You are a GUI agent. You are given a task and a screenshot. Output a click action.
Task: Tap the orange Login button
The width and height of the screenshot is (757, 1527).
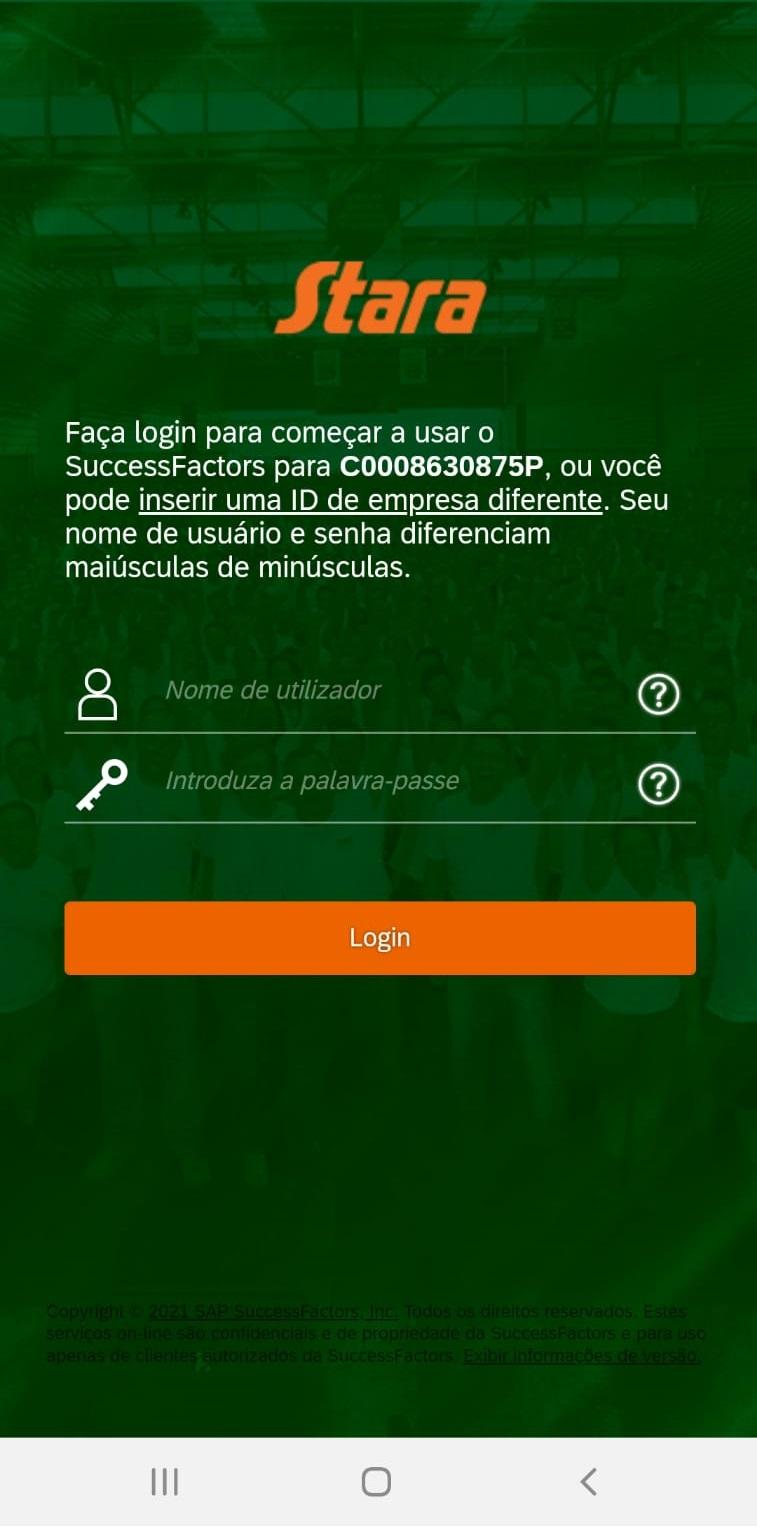pos(380,938)
